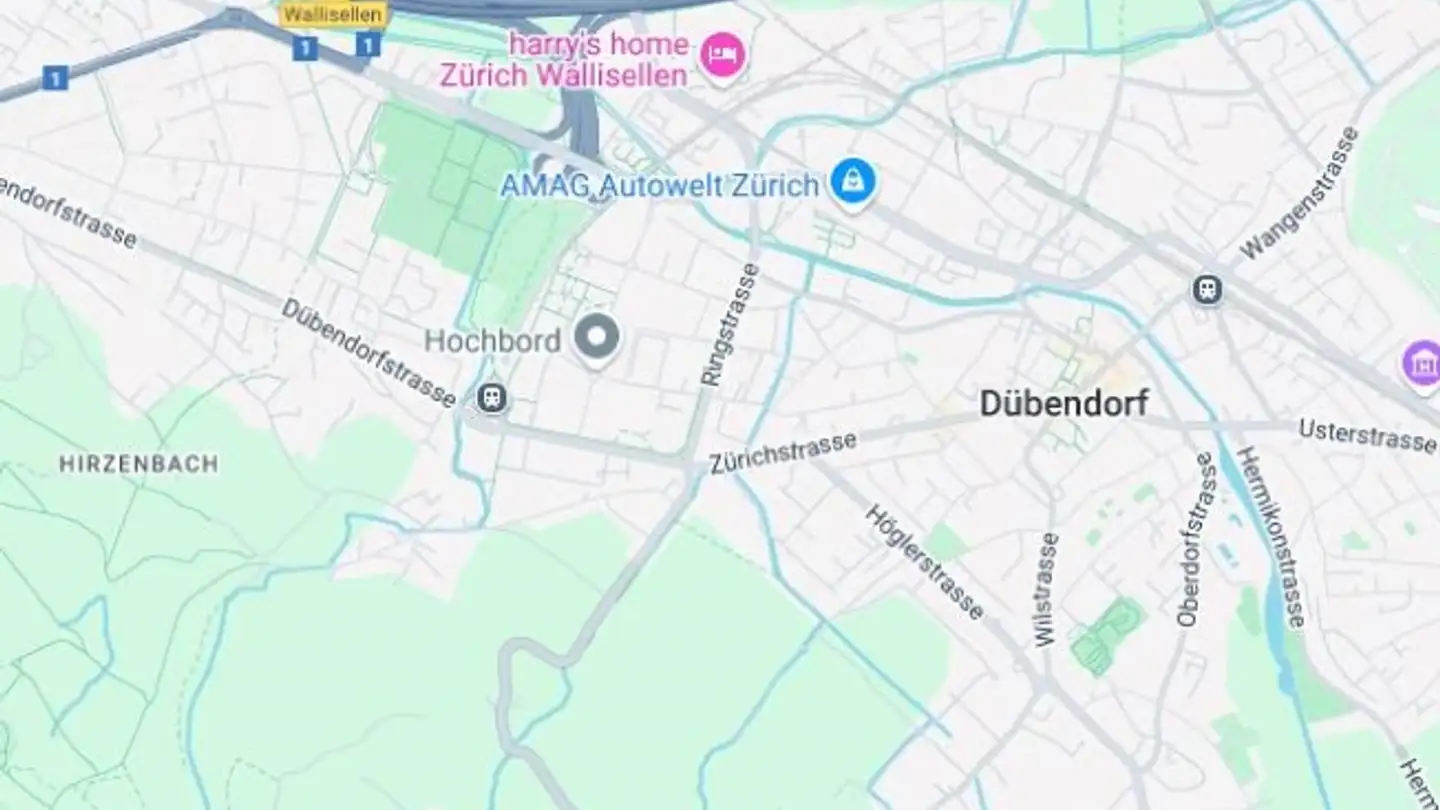Select the Dübendorf railway station icon near Wangenstrasse
The width and height of the screenshot is (1440, 810).
click(1208, 290)
